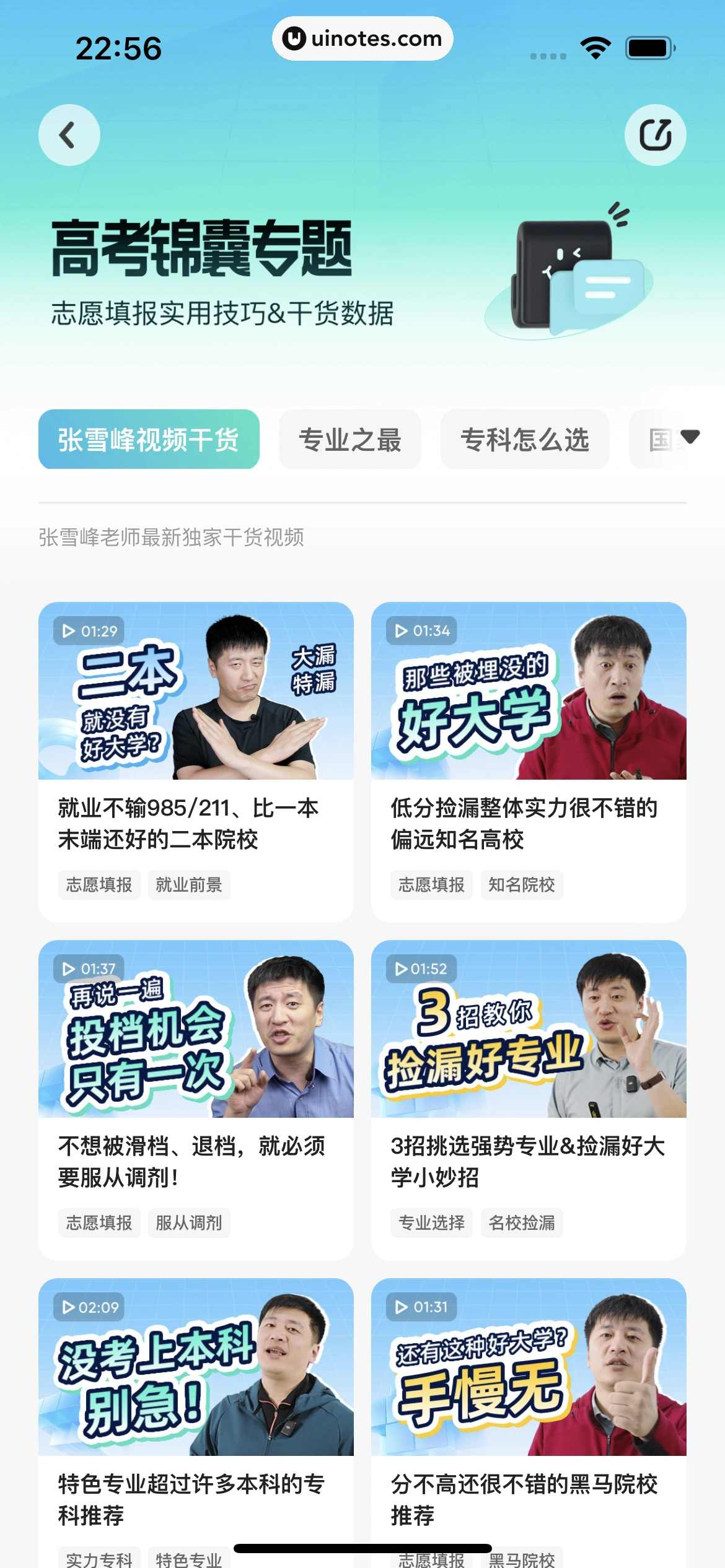Screen dimensions: 725x1568
Task: Select the 专科怎么选 tab
Action: [x=524, y=440]
